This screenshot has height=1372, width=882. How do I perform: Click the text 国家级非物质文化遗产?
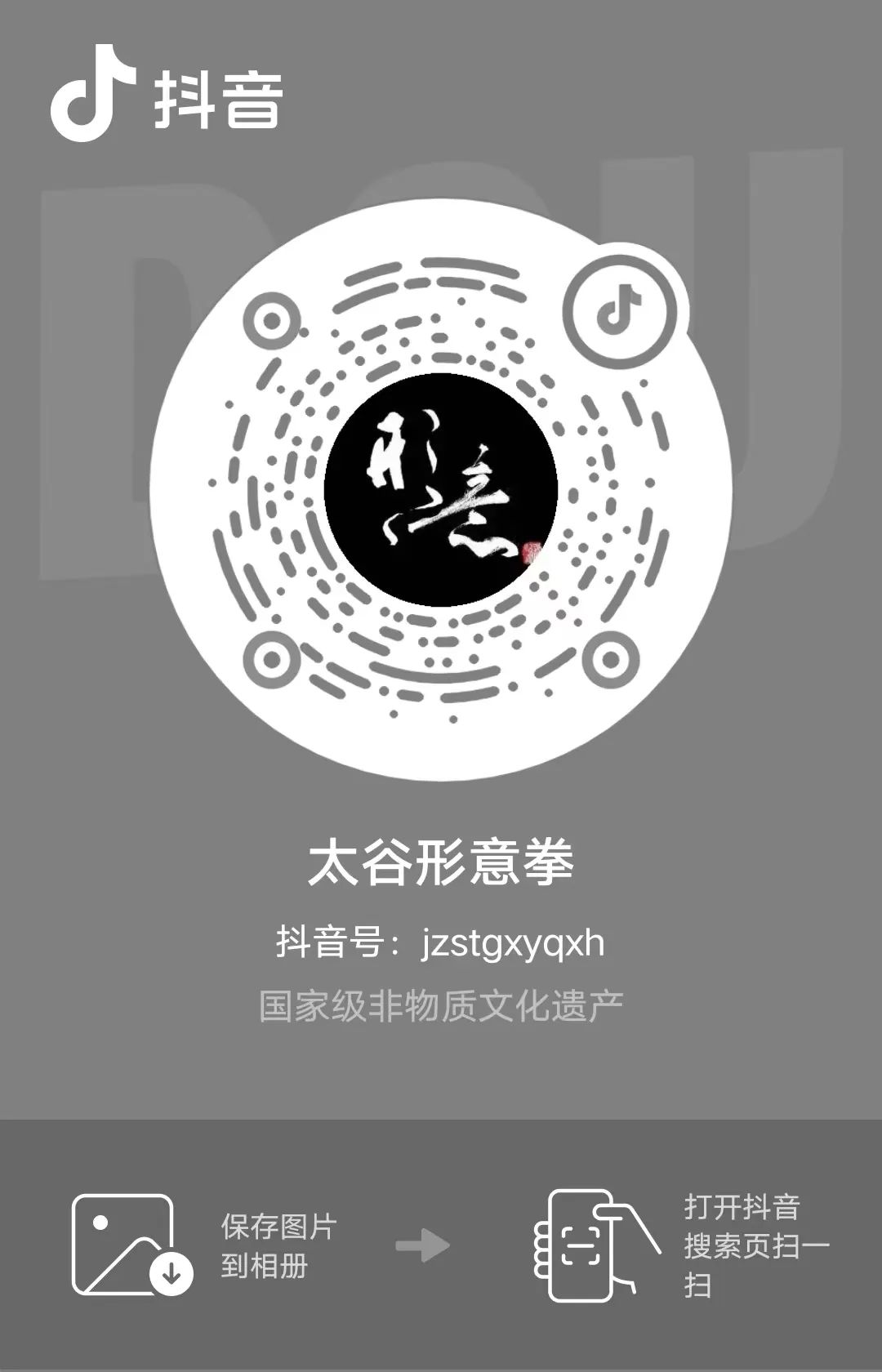click(x=441, y=1003)
